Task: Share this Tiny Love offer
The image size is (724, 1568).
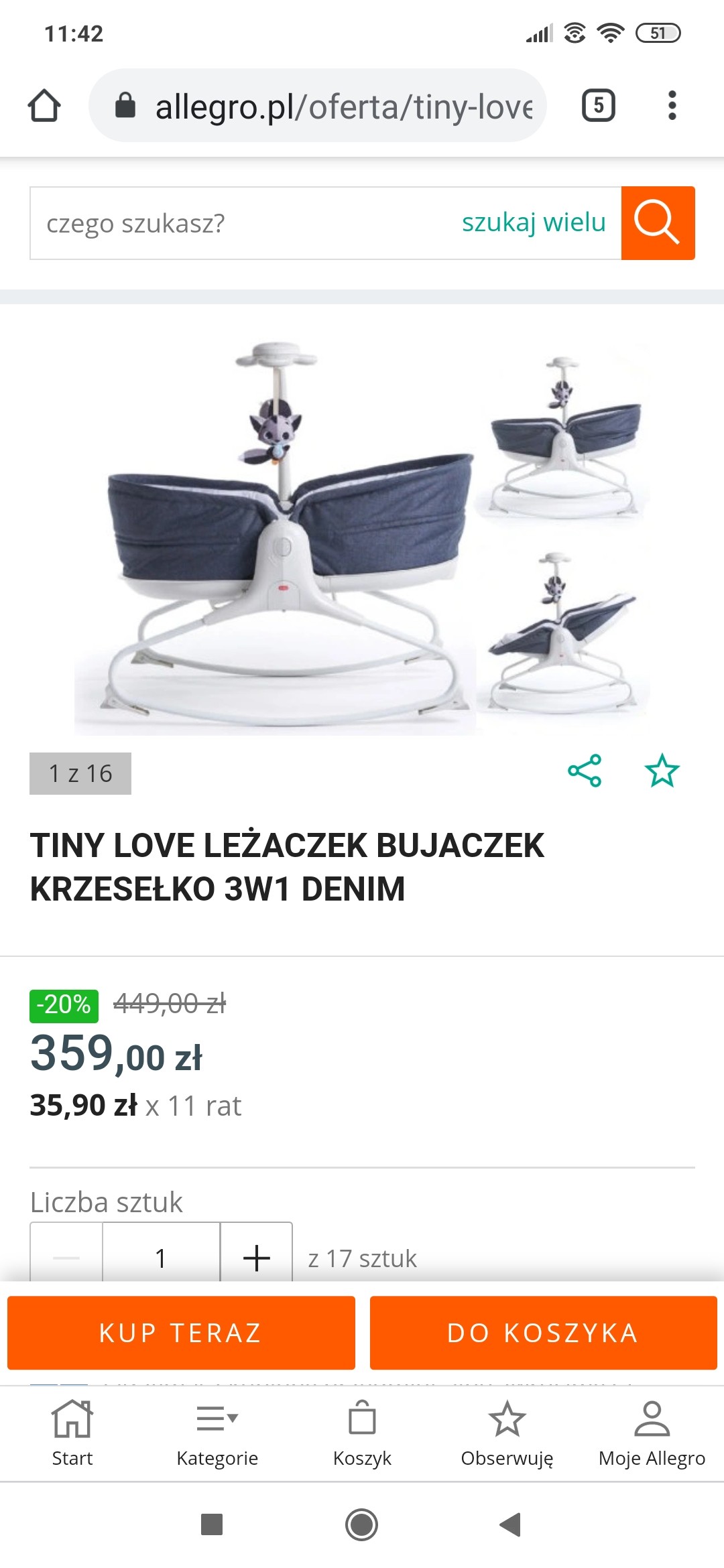Action: (585, 771)
